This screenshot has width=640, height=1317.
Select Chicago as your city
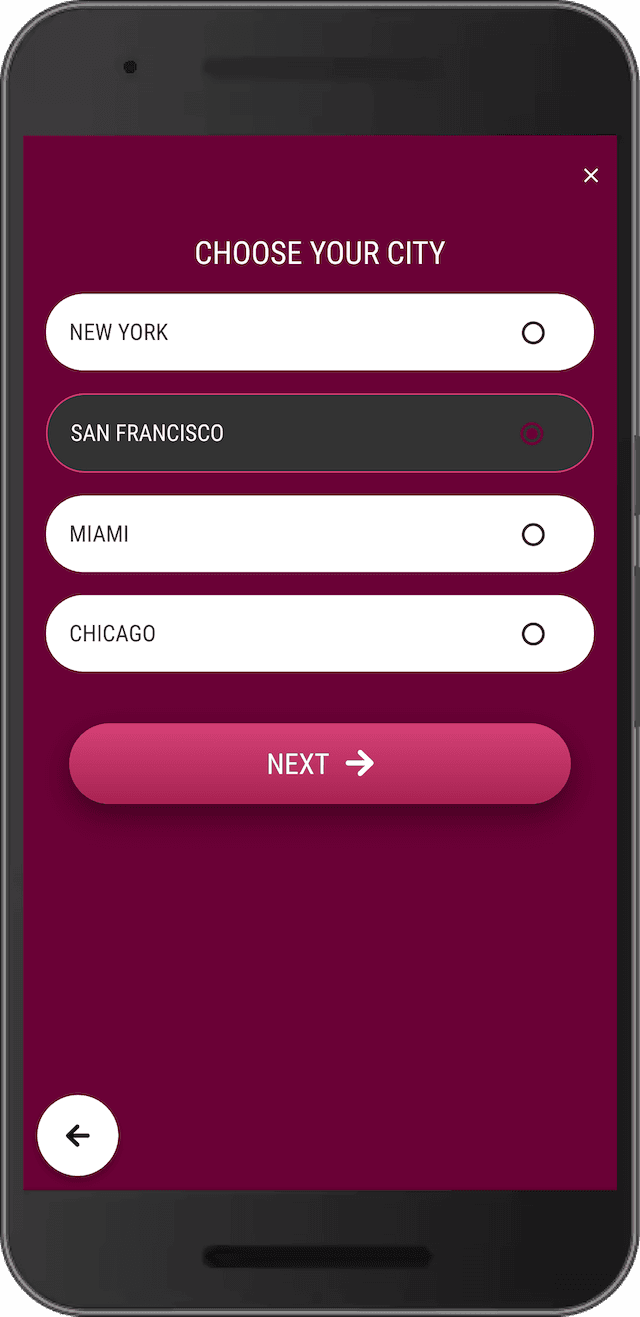[x=320, y=634]
